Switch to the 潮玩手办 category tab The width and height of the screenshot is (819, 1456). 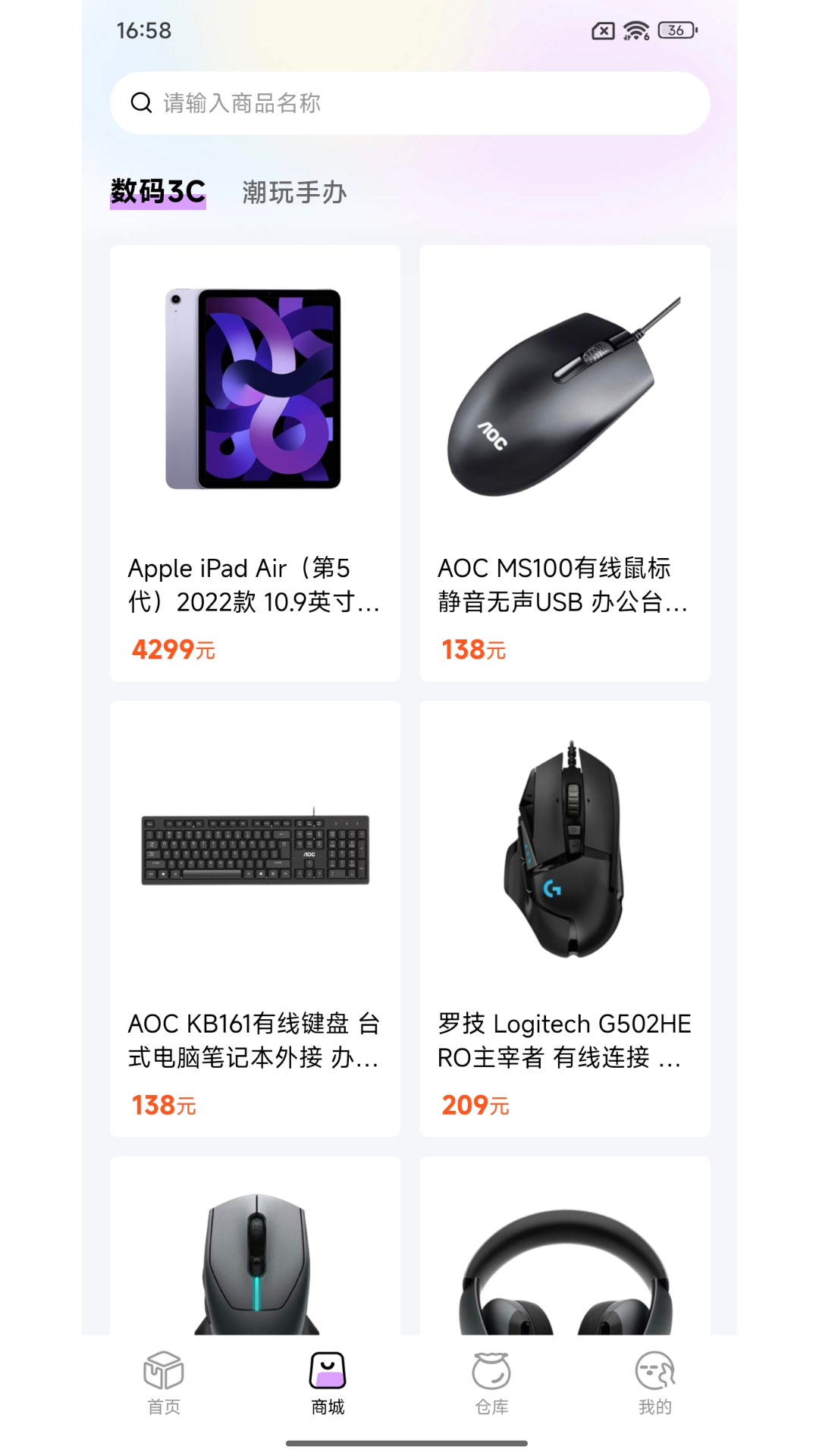pyautogui.click(x=294, y=192)
